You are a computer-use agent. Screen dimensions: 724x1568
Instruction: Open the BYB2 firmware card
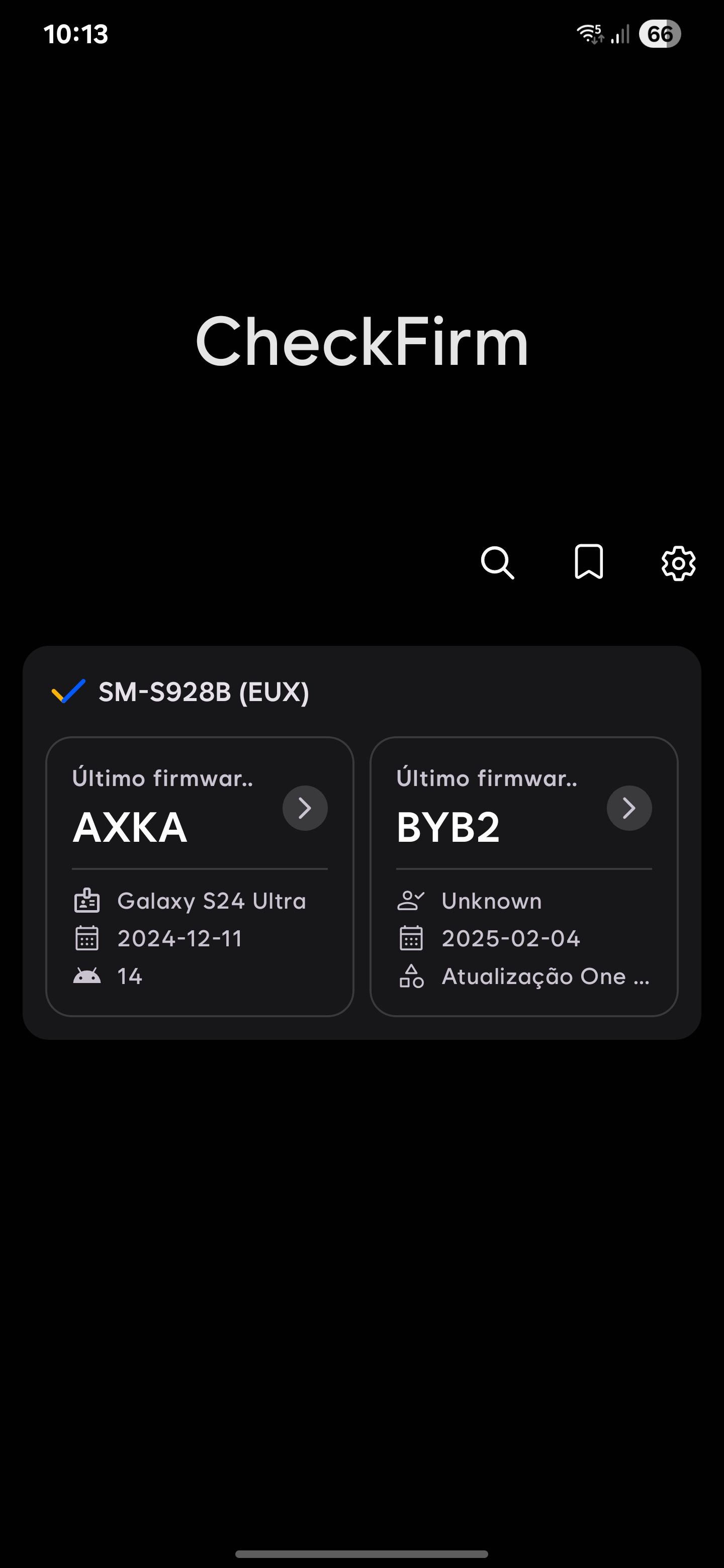click(x=524, y=876)
